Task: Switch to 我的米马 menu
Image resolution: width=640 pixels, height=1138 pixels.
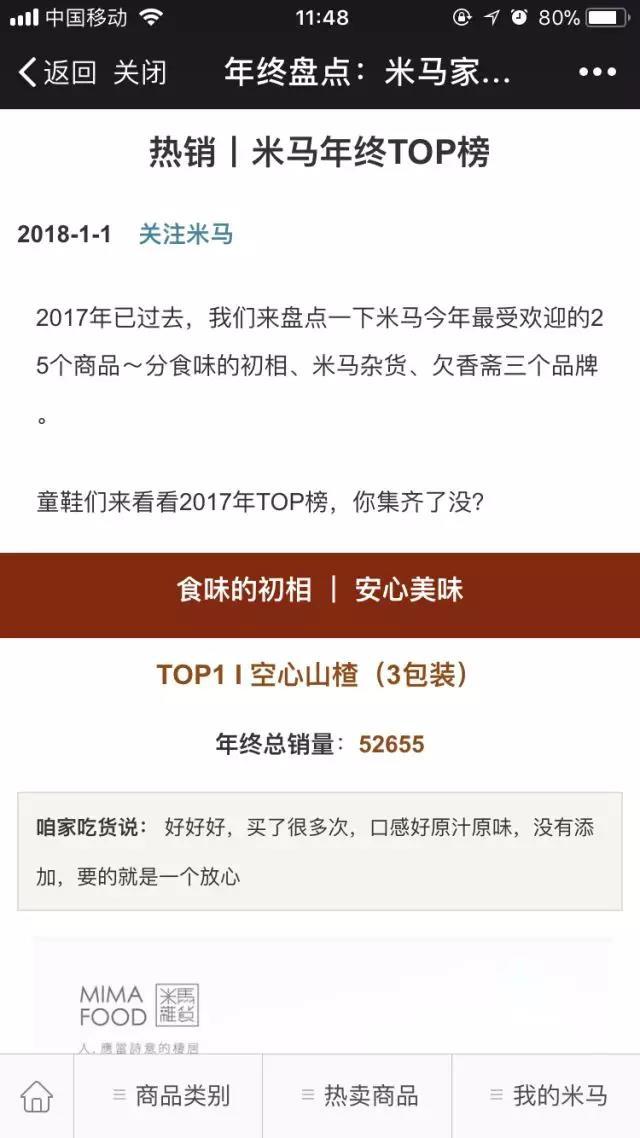Action: tap(547, 1096)
